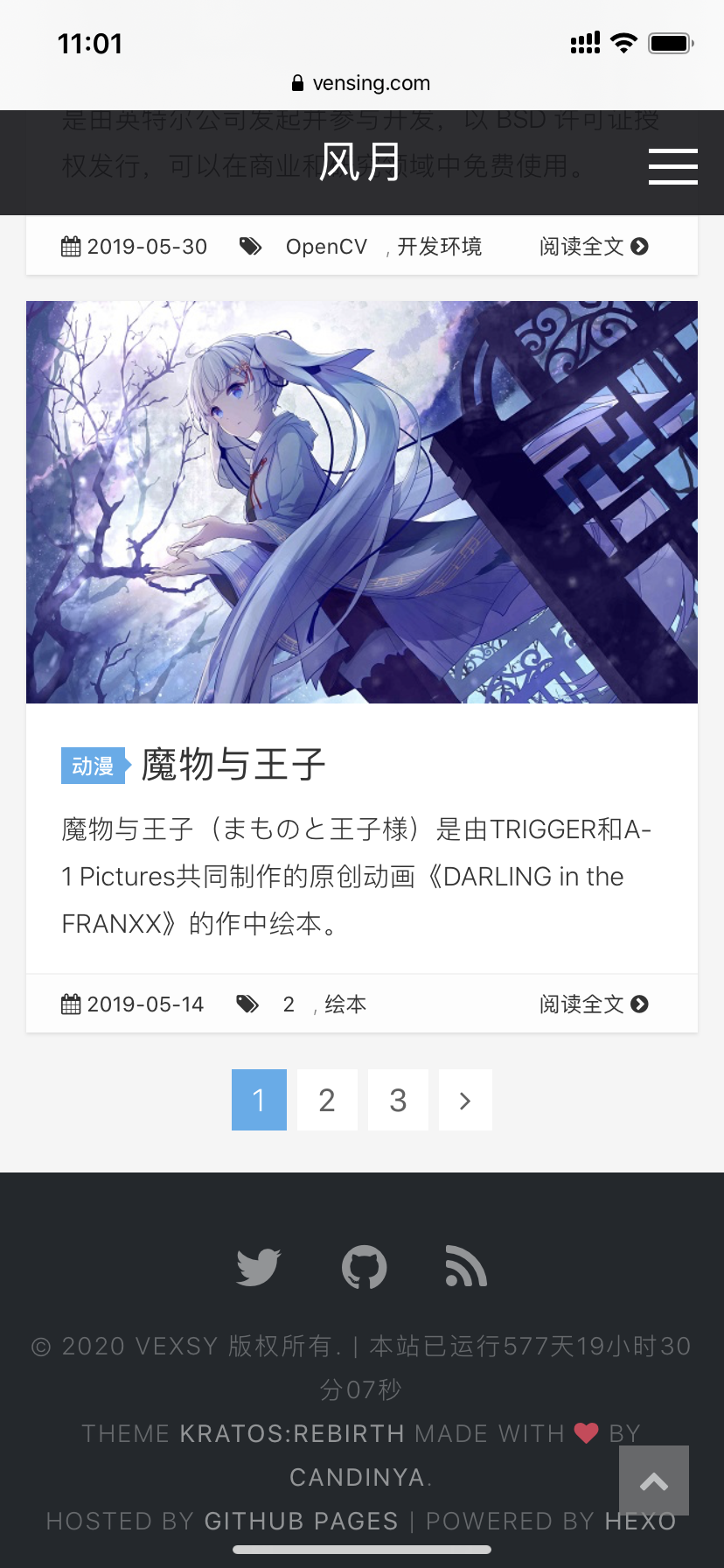The height and width of the screenshot is (1568, 724).
Task: Open the 魔物与王子 cover image
Action: click(362, 502)
